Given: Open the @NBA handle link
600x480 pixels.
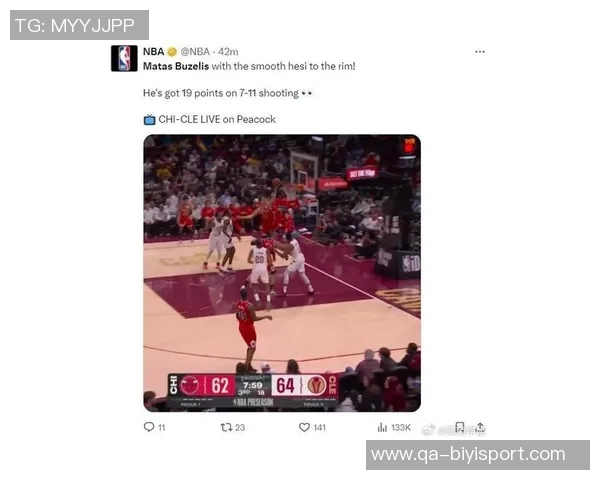Looking at the screenshot, I should [x=196, y=51].
